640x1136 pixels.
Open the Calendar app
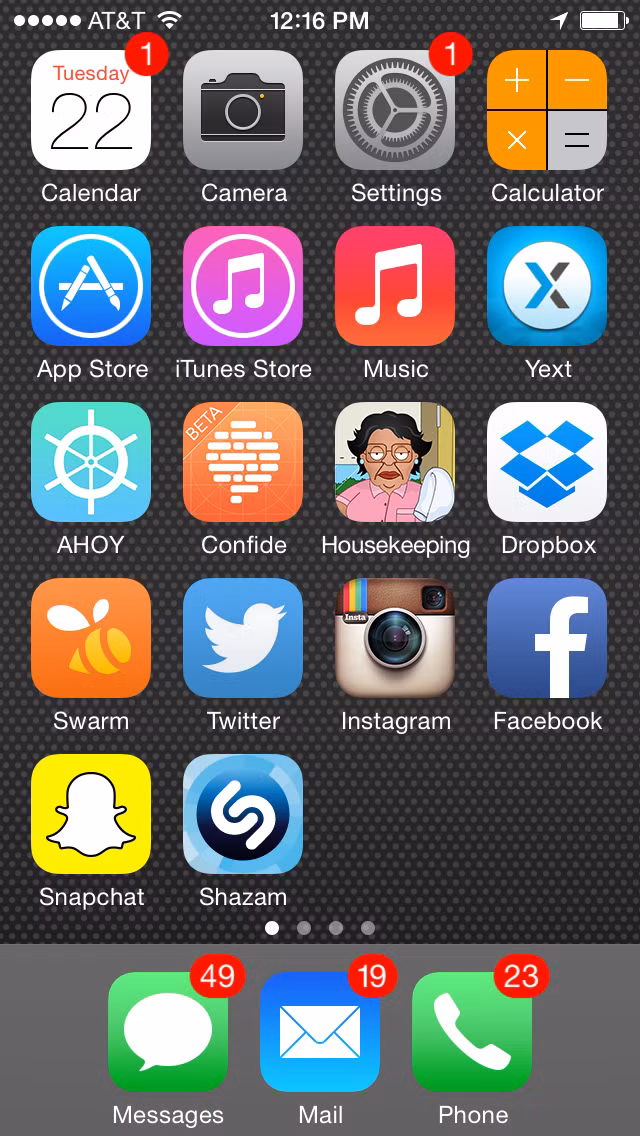point(91,110)
